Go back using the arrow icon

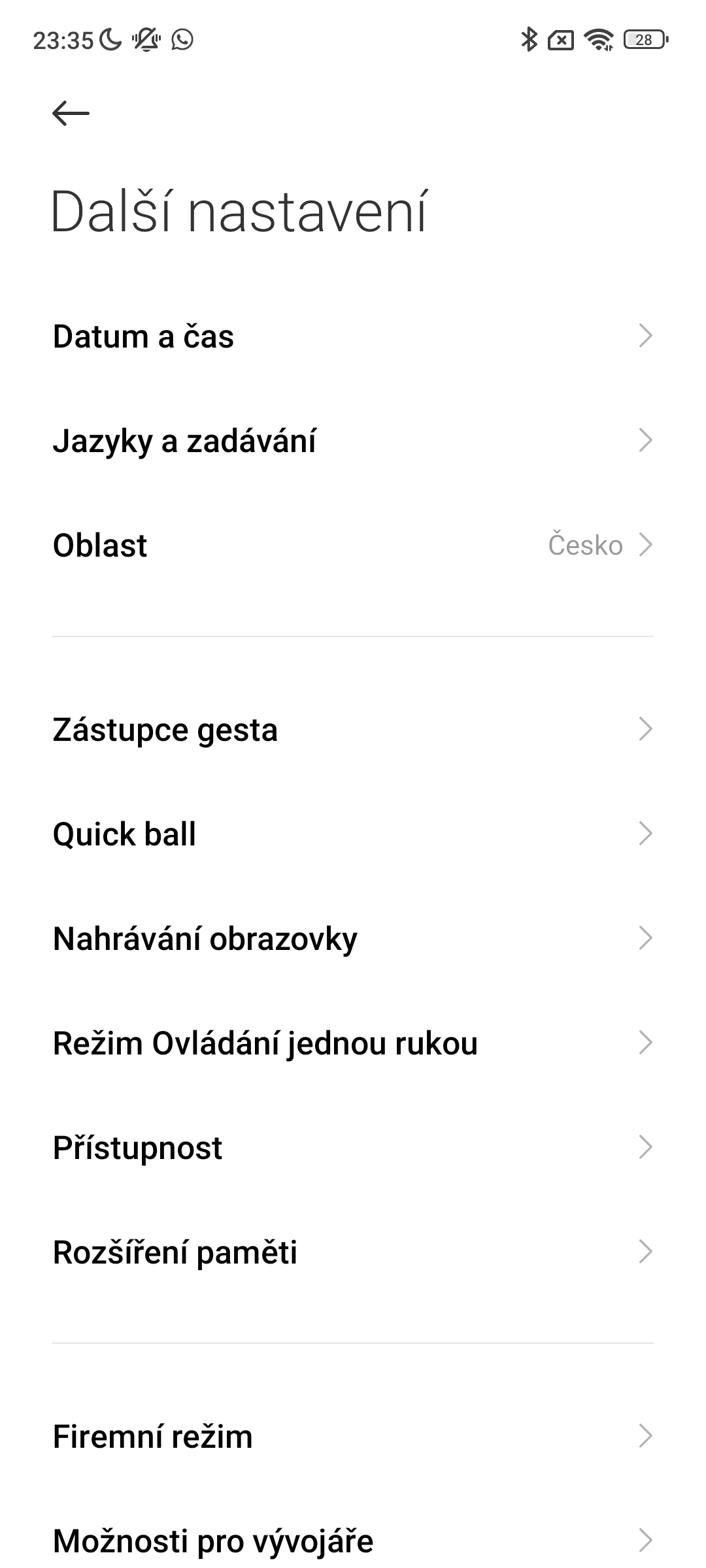pyautogui.click(x=71, y=113)
